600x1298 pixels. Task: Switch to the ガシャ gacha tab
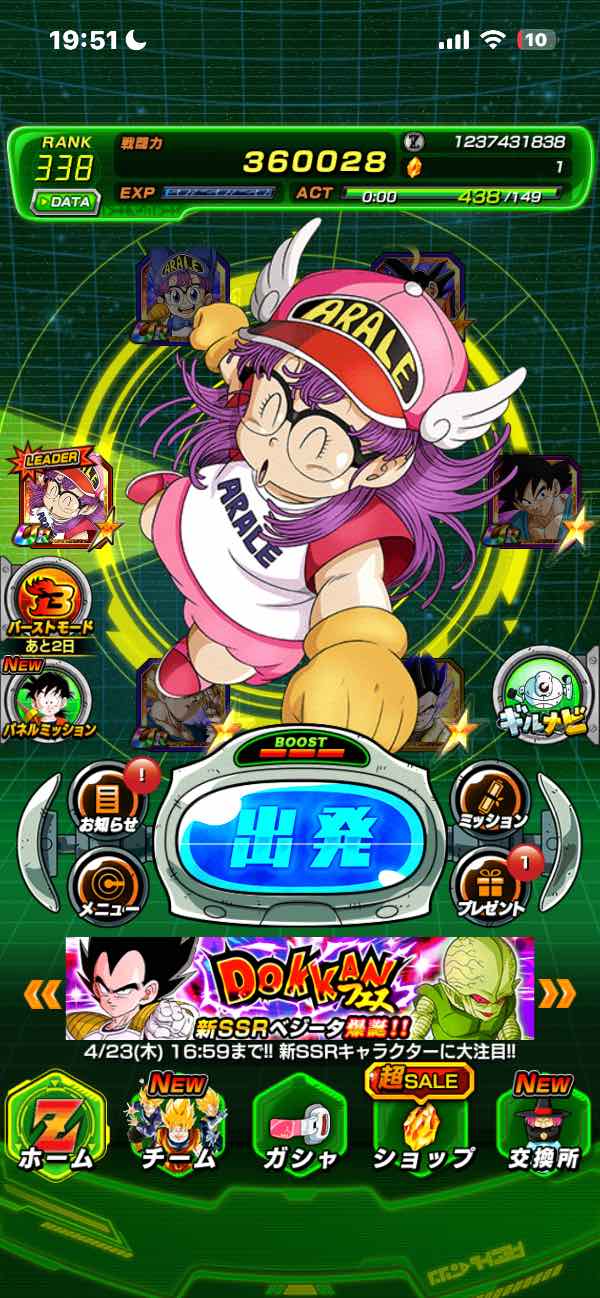(300, 1125)
